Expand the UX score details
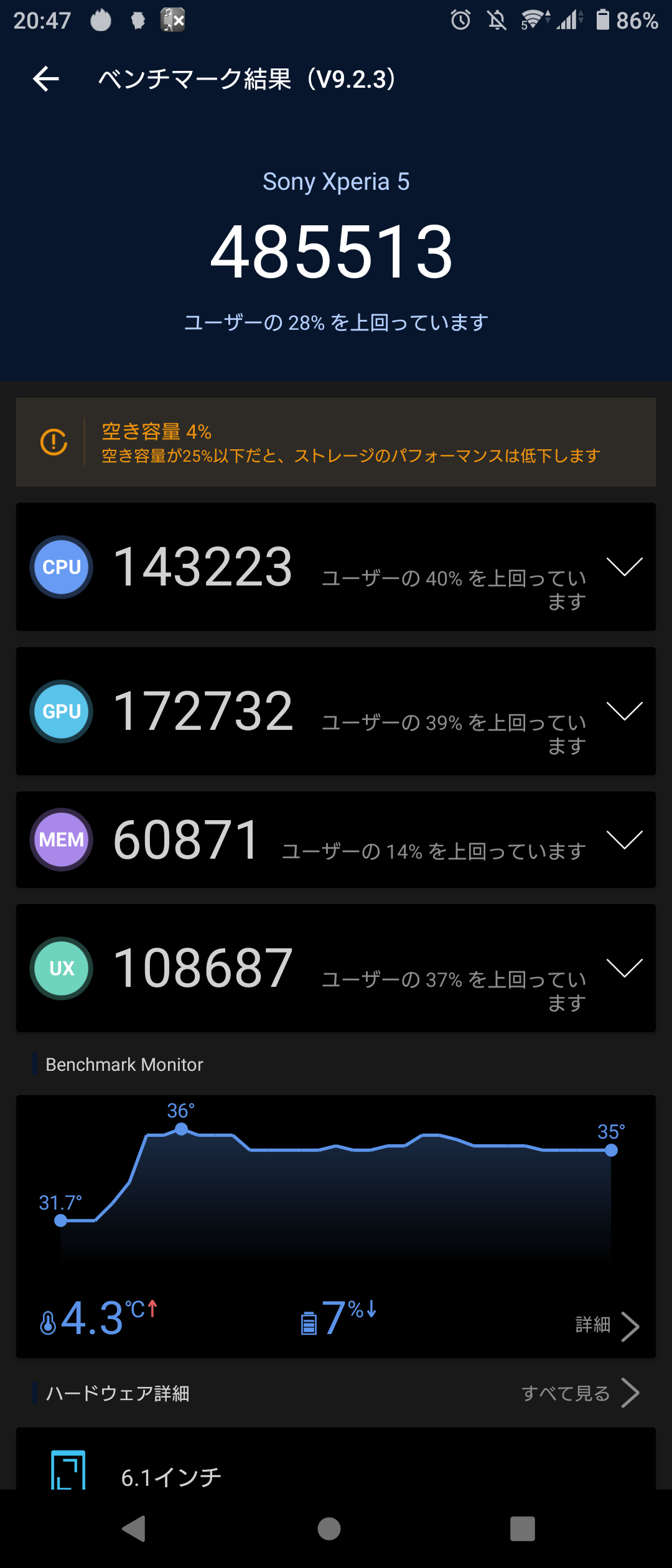672x1568 pixels. (624, 968)
